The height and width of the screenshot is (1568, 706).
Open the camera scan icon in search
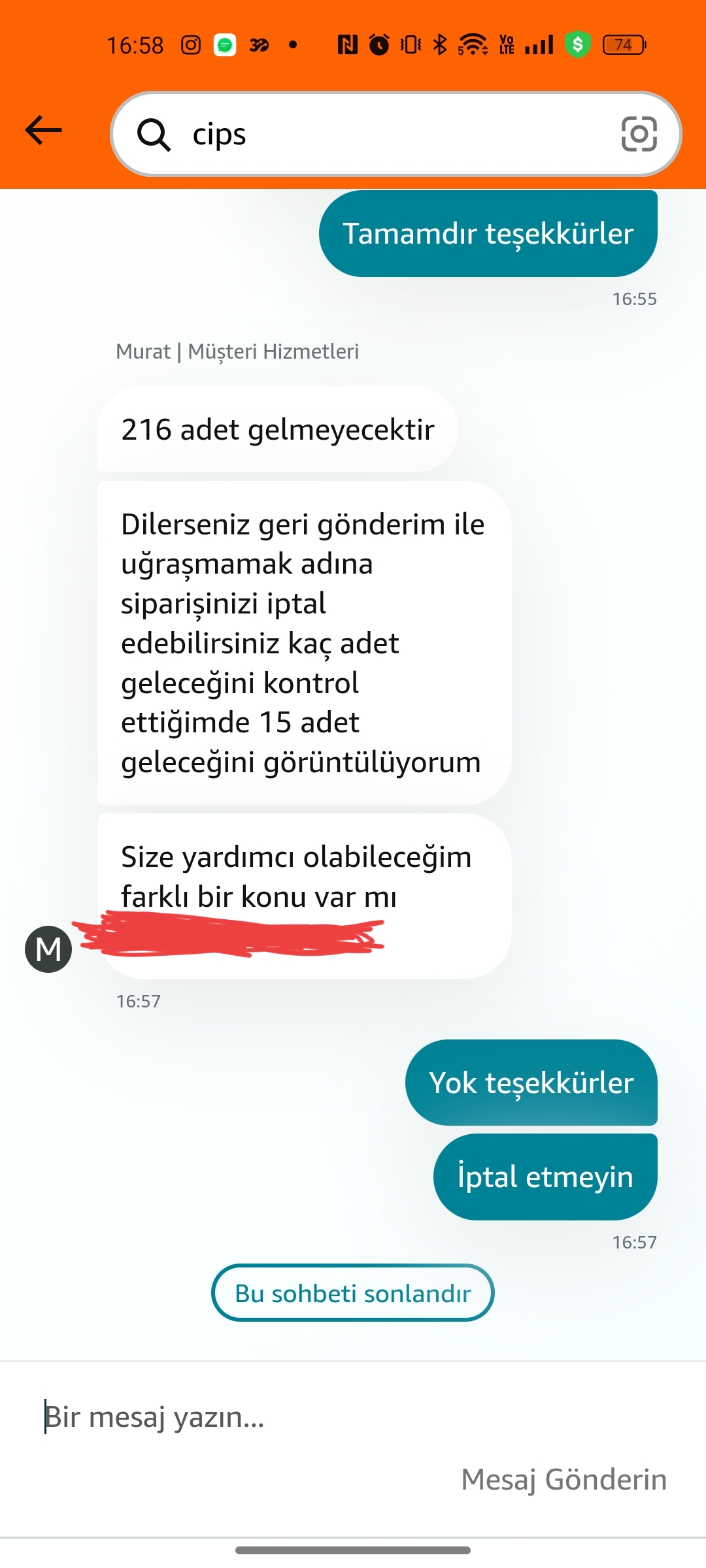pyautogui.click(x=639, y=134)
